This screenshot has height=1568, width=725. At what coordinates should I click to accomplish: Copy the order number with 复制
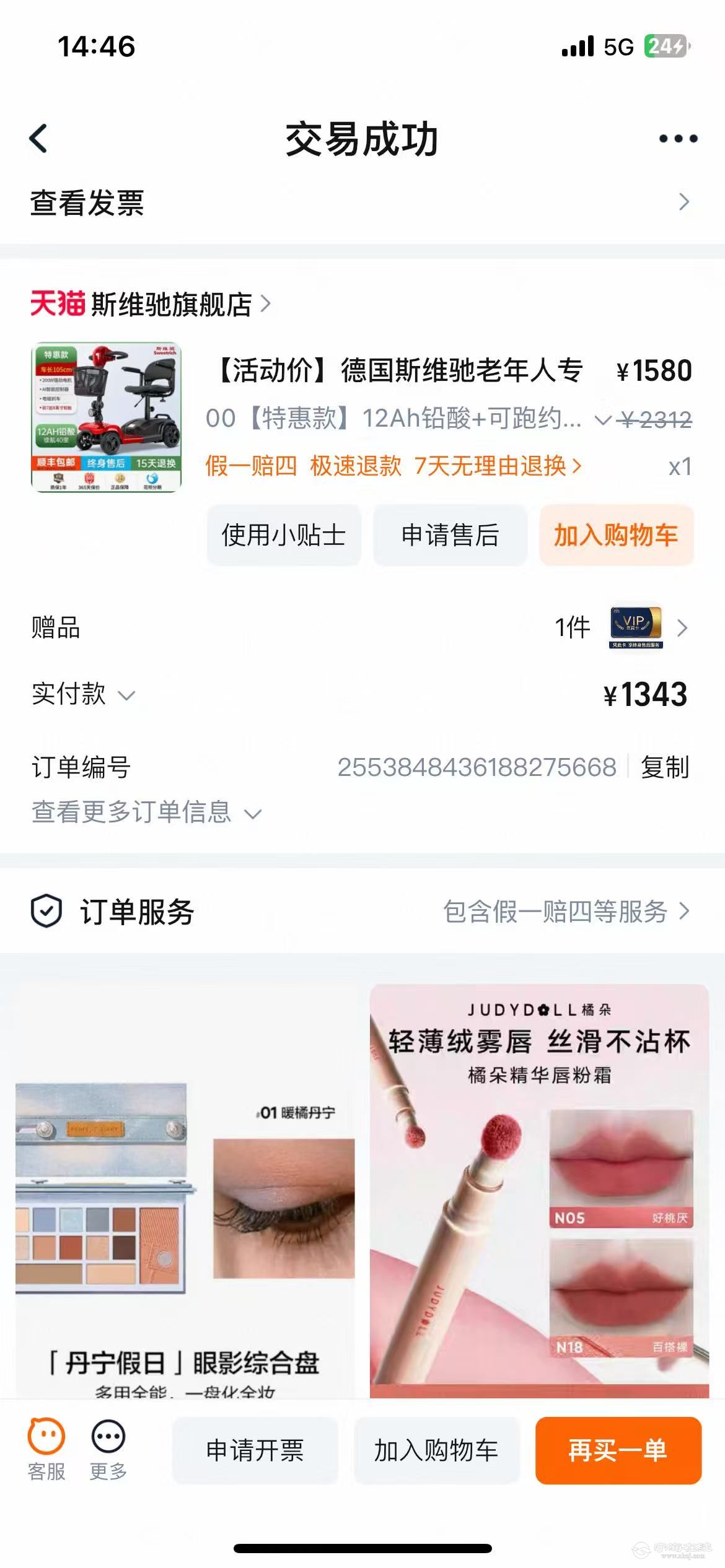664,767
